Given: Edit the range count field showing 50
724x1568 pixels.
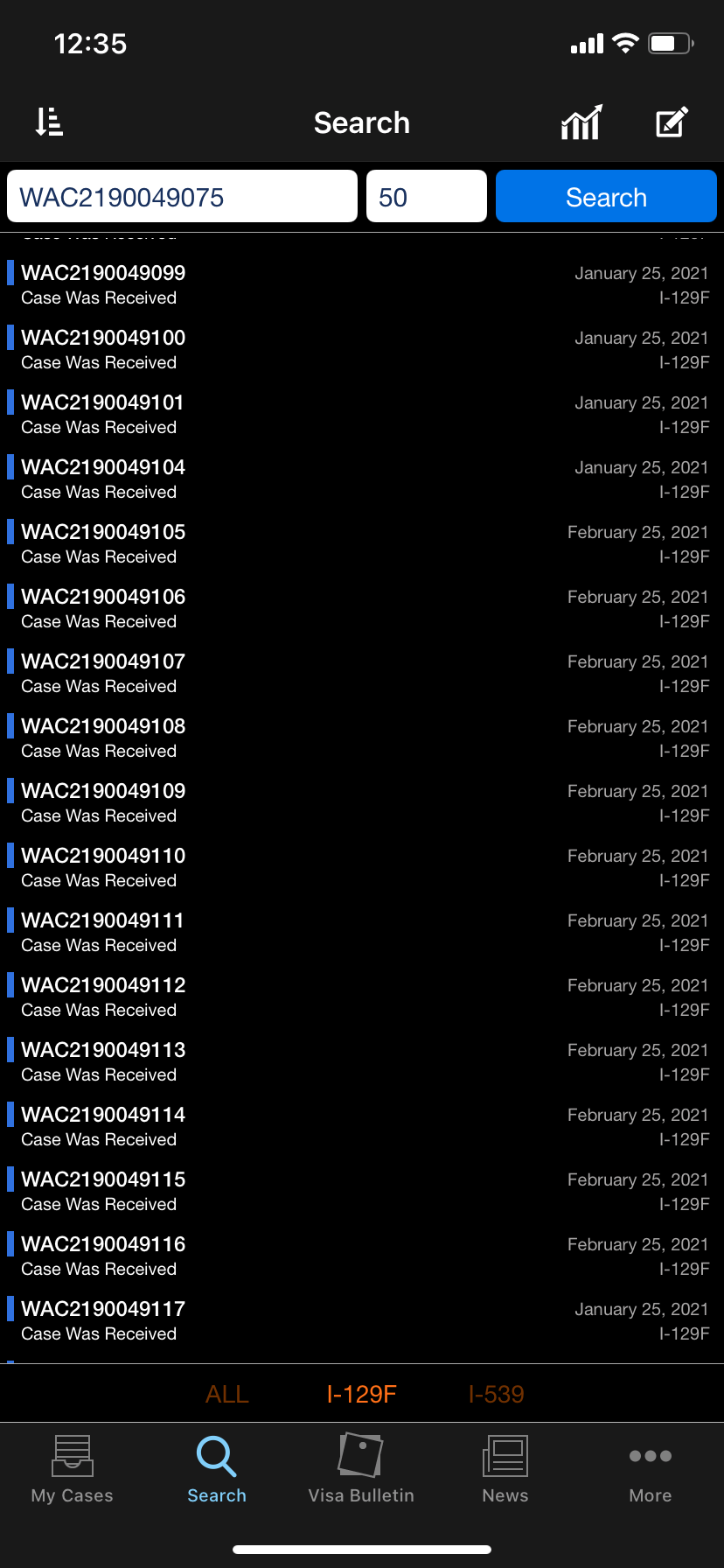Looking at the screenshot, I should (426, 197).
